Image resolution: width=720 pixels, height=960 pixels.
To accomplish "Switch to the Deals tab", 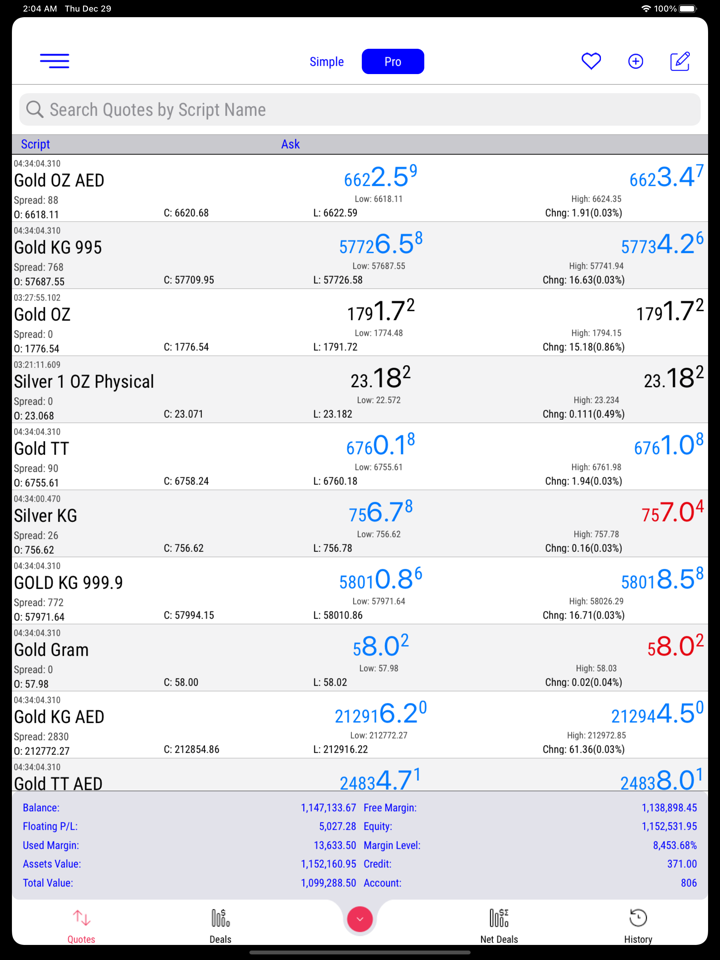I will coord(220,924).
